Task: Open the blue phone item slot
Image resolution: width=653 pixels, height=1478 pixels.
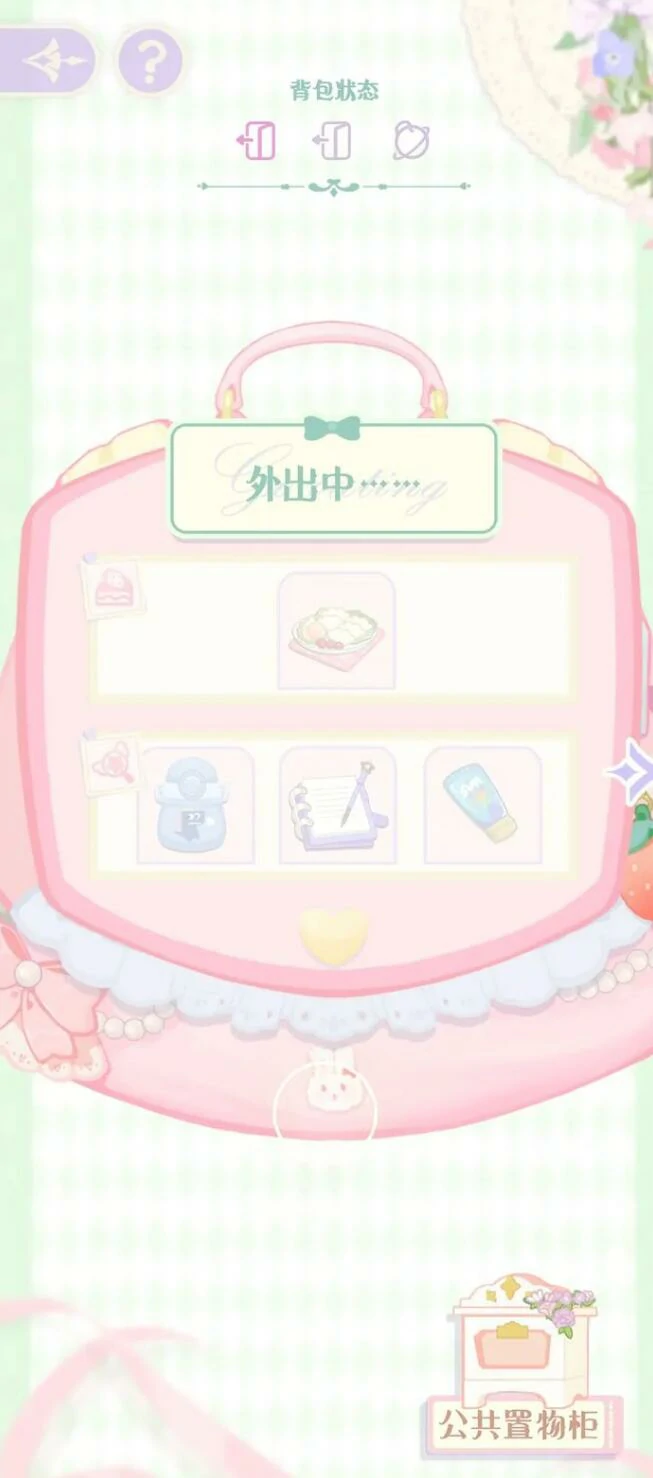Action: point(195,805)
